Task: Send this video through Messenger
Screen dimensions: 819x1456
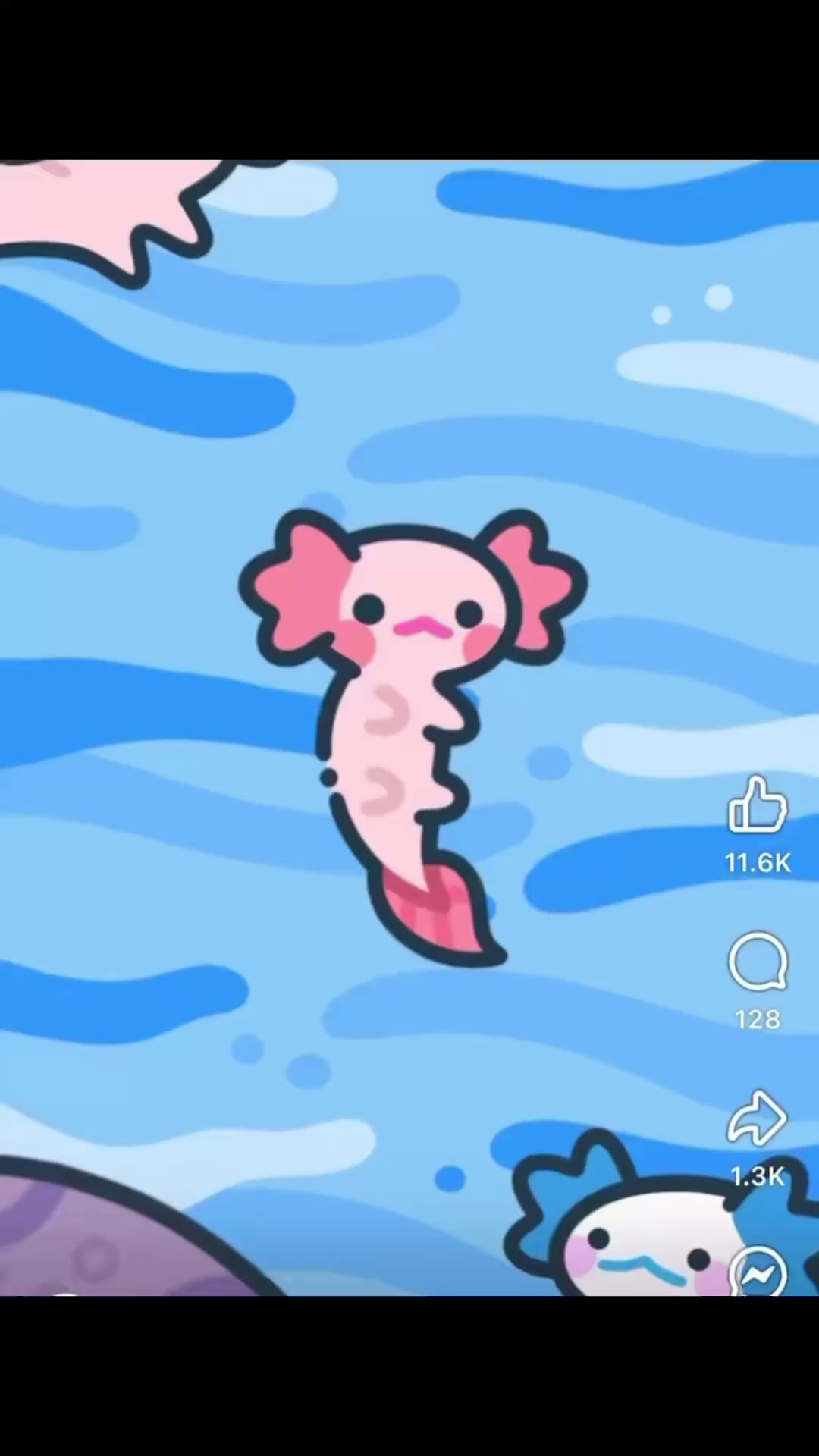Action: (x=758, y=1274)
